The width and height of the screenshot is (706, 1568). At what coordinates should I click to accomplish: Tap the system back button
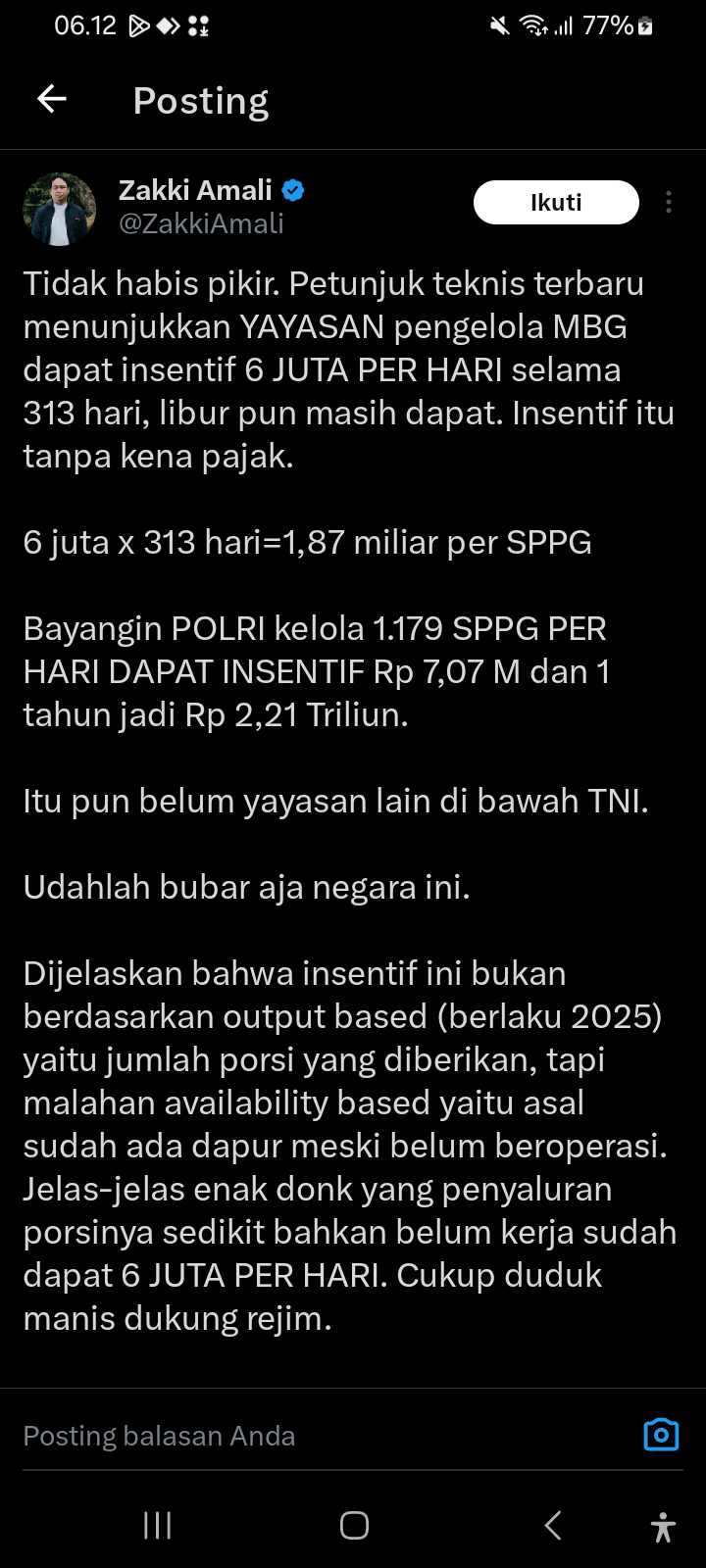553,1525
